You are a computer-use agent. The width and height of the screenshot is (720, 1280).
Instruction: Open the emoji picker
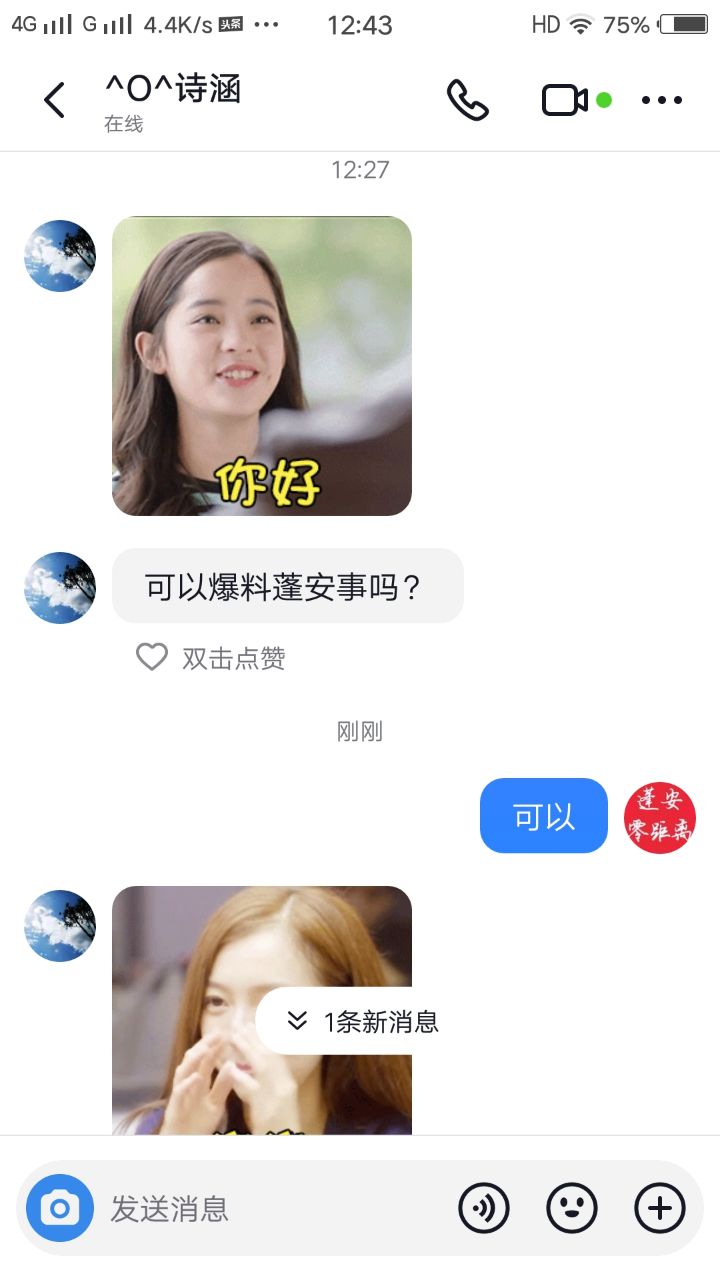click(x=572, y=1208)
